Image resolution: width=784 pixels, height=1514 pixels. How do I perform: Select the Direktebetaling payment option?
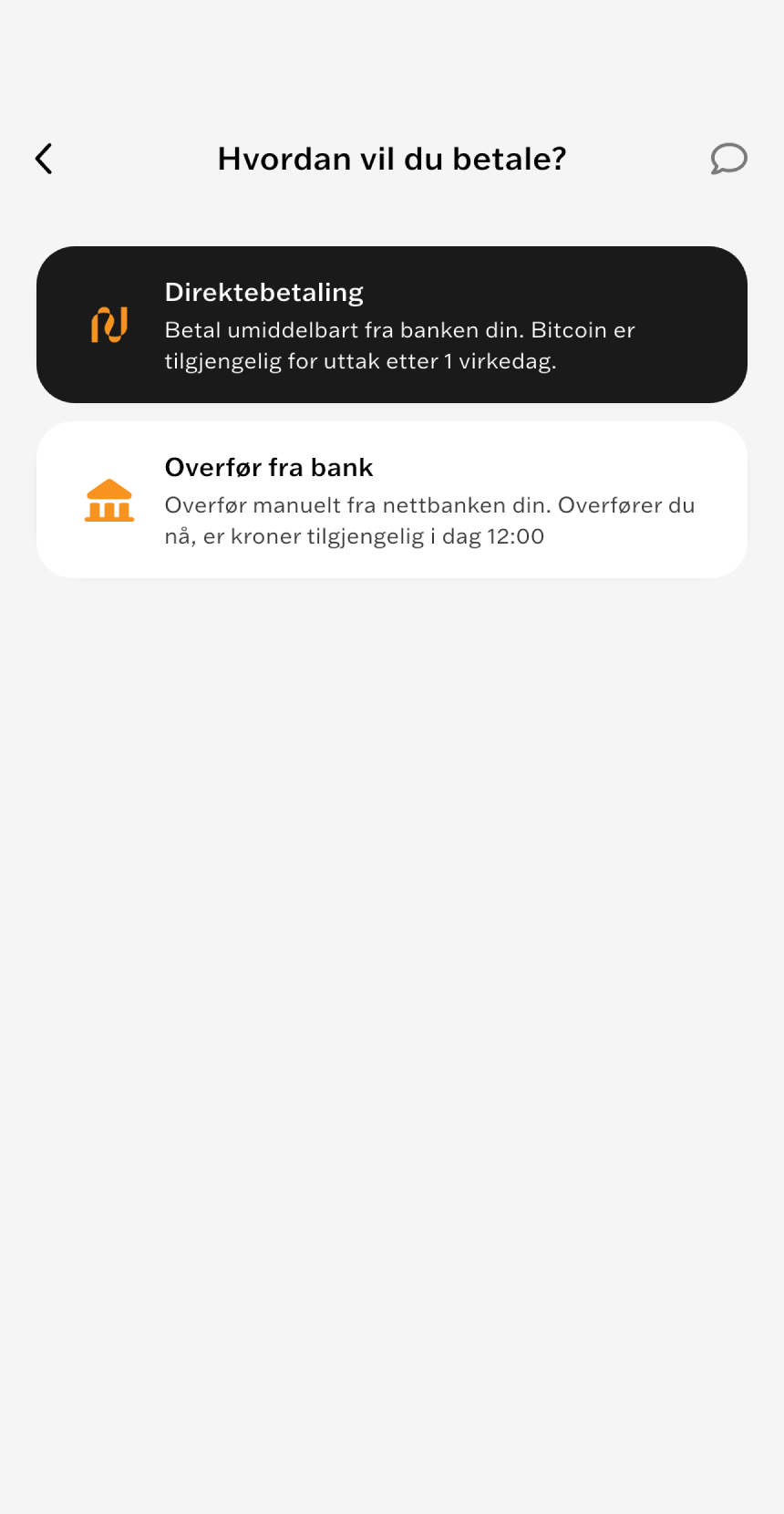[392, 325]
